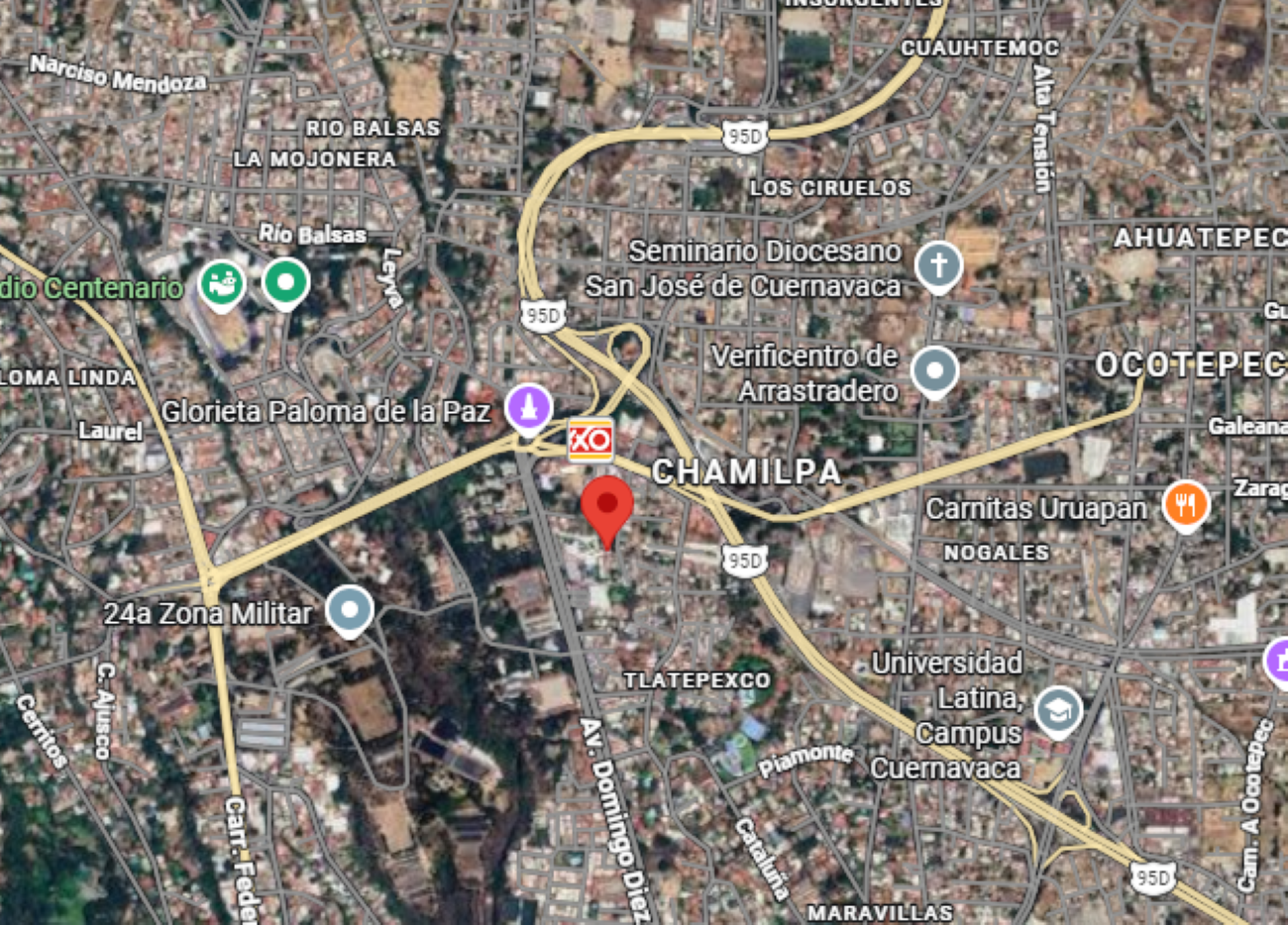The image size is (1288, 925).
Task: Tap the red dropped location pin
Action: pos(607,510)
